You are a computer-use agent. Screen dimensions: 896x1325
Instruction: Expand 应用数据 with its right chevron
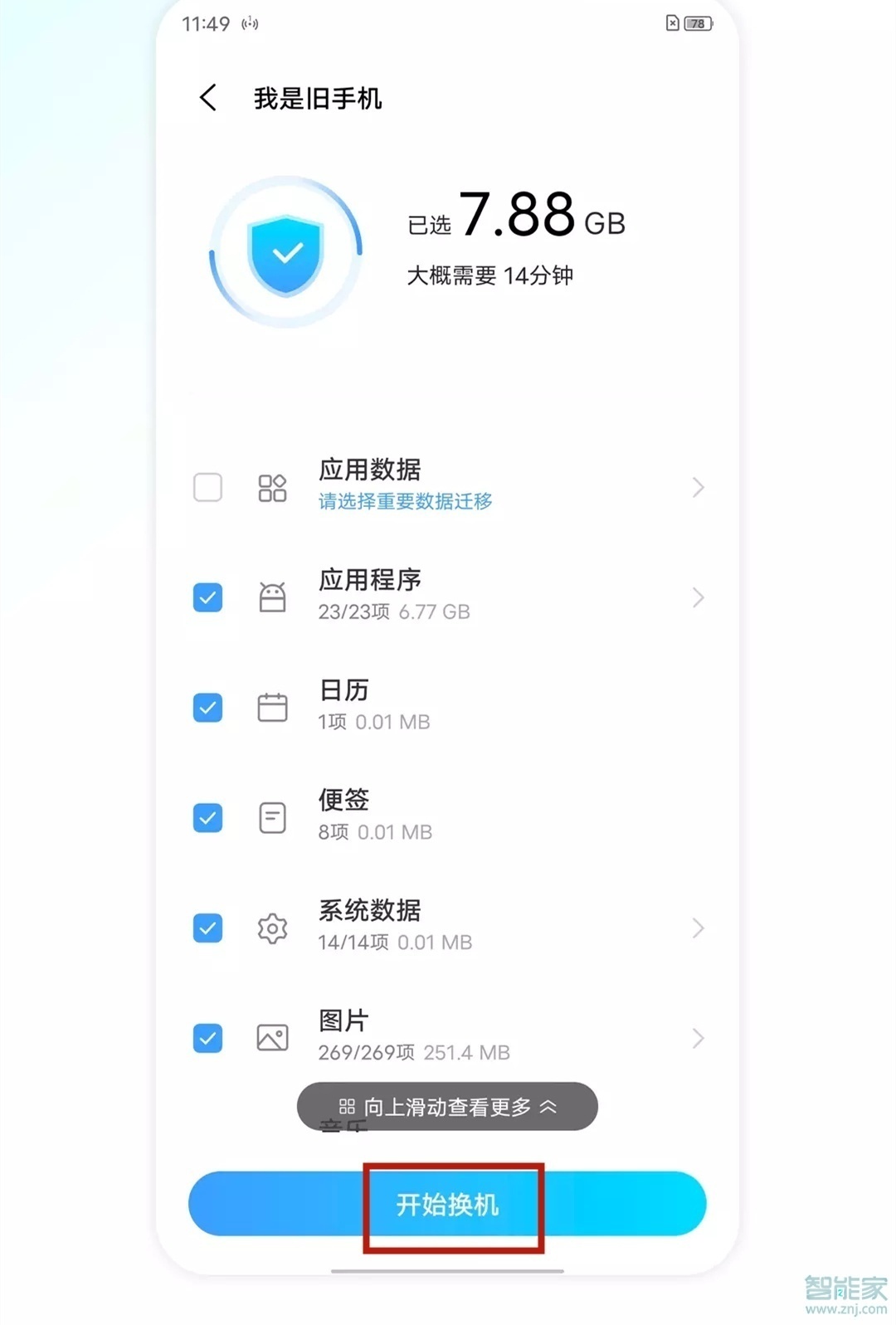coord(698,488)
